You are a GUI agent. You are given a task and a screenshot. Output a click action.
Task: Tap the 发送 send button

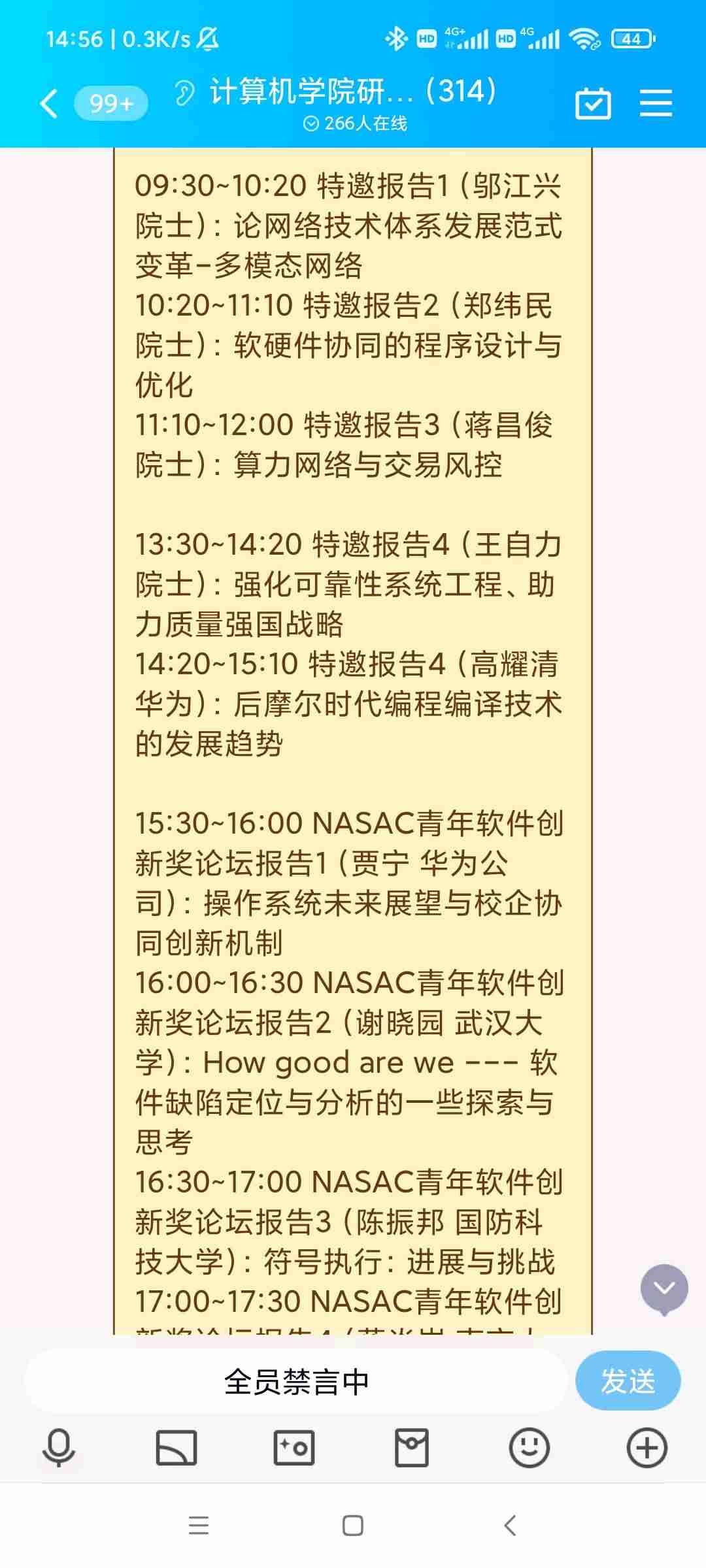628,1380
